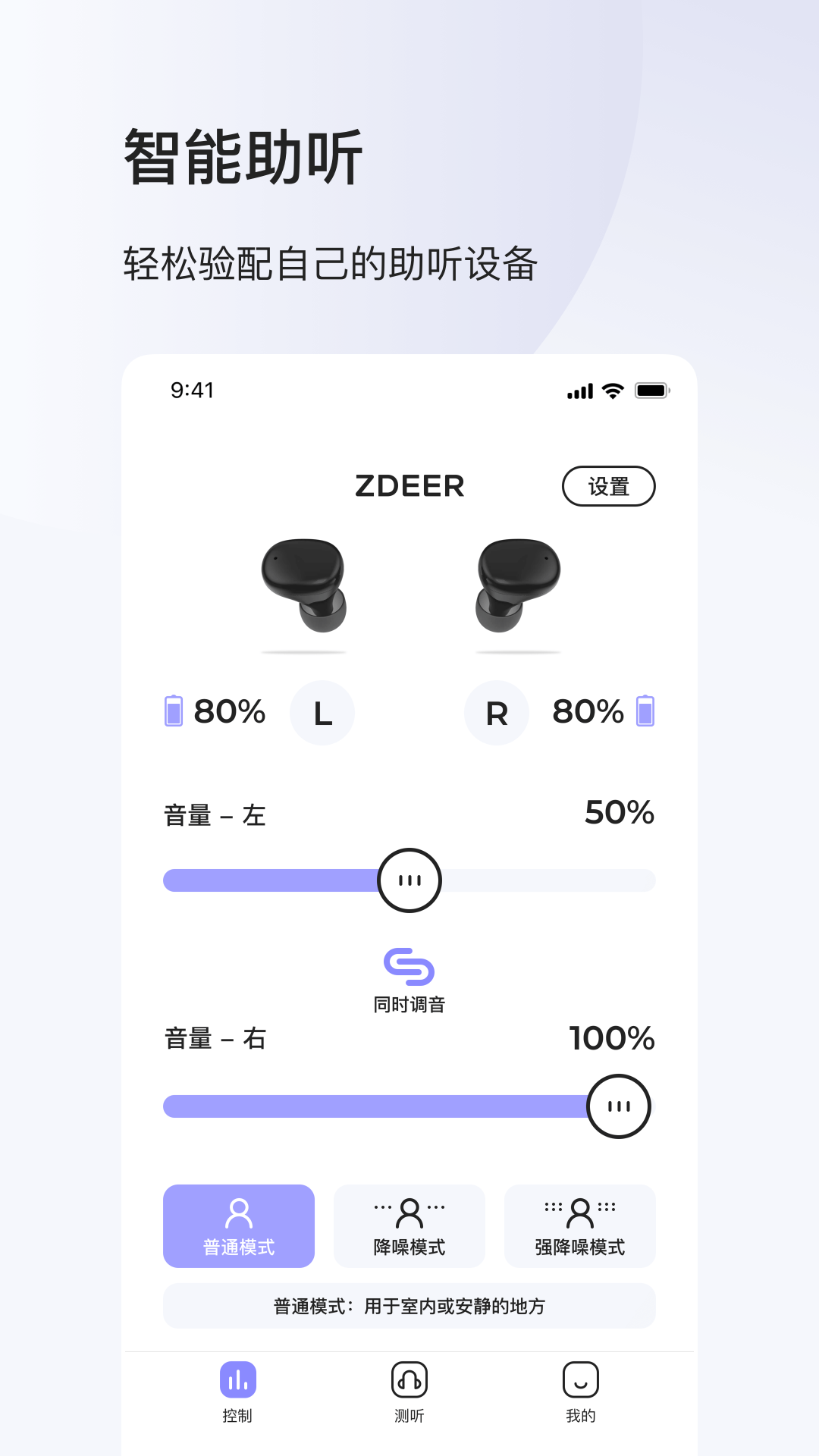
Task: Select the R earbud indicator
Action: pyautogui.click(x=497, y=713)
